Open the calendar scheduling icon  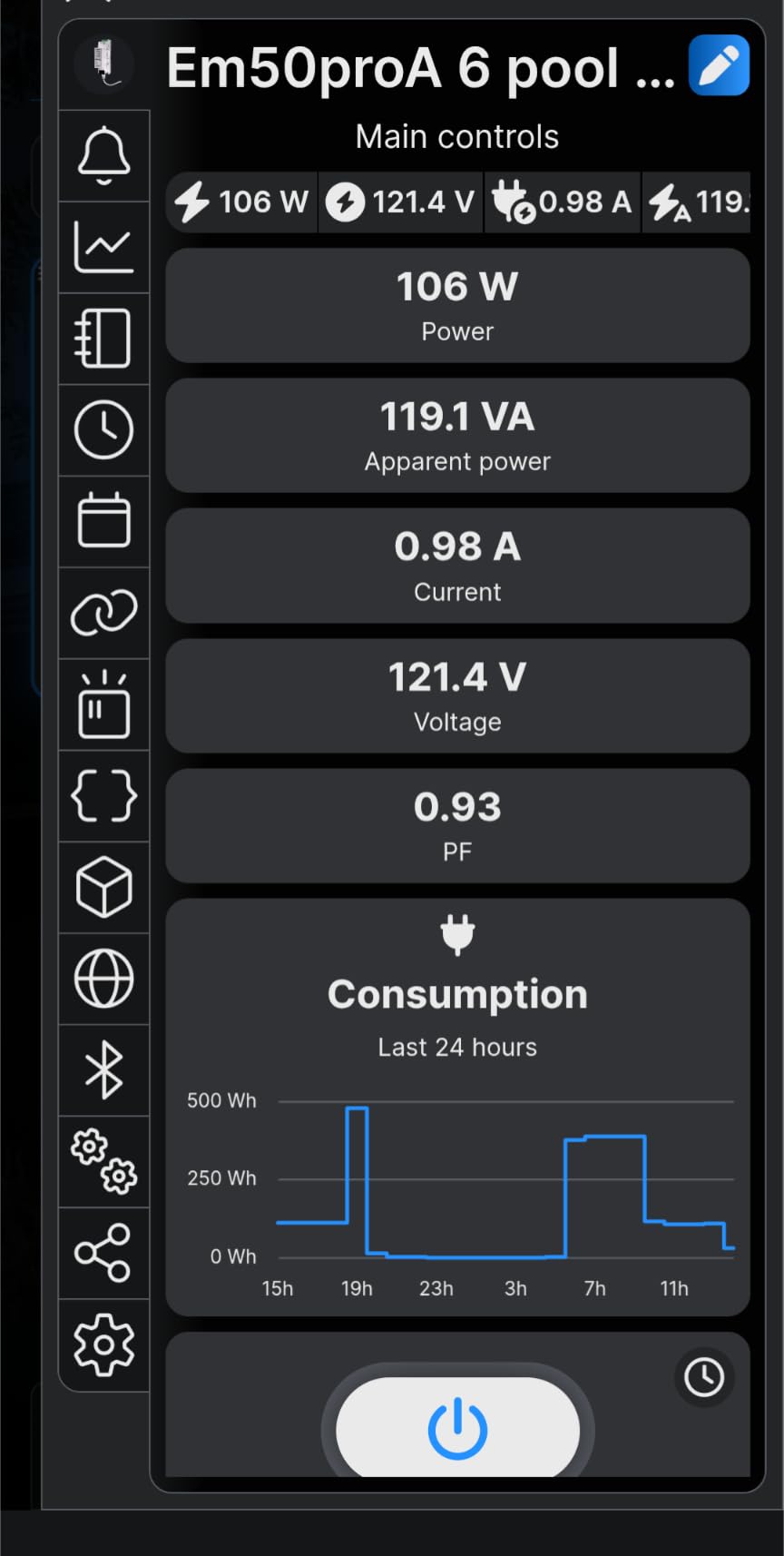pos(103,522)
